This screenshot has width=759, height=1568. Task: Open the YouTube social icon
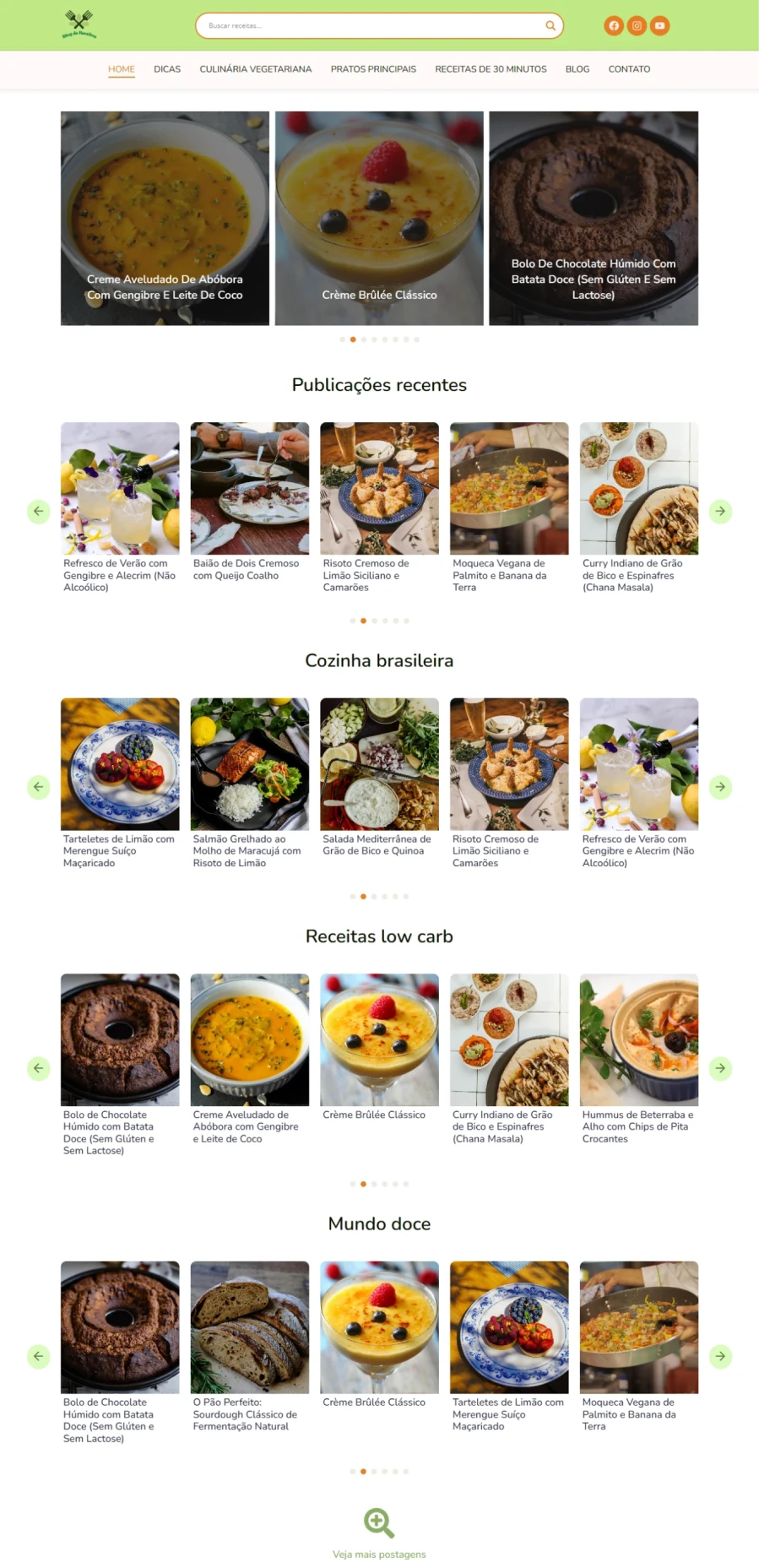660,25
